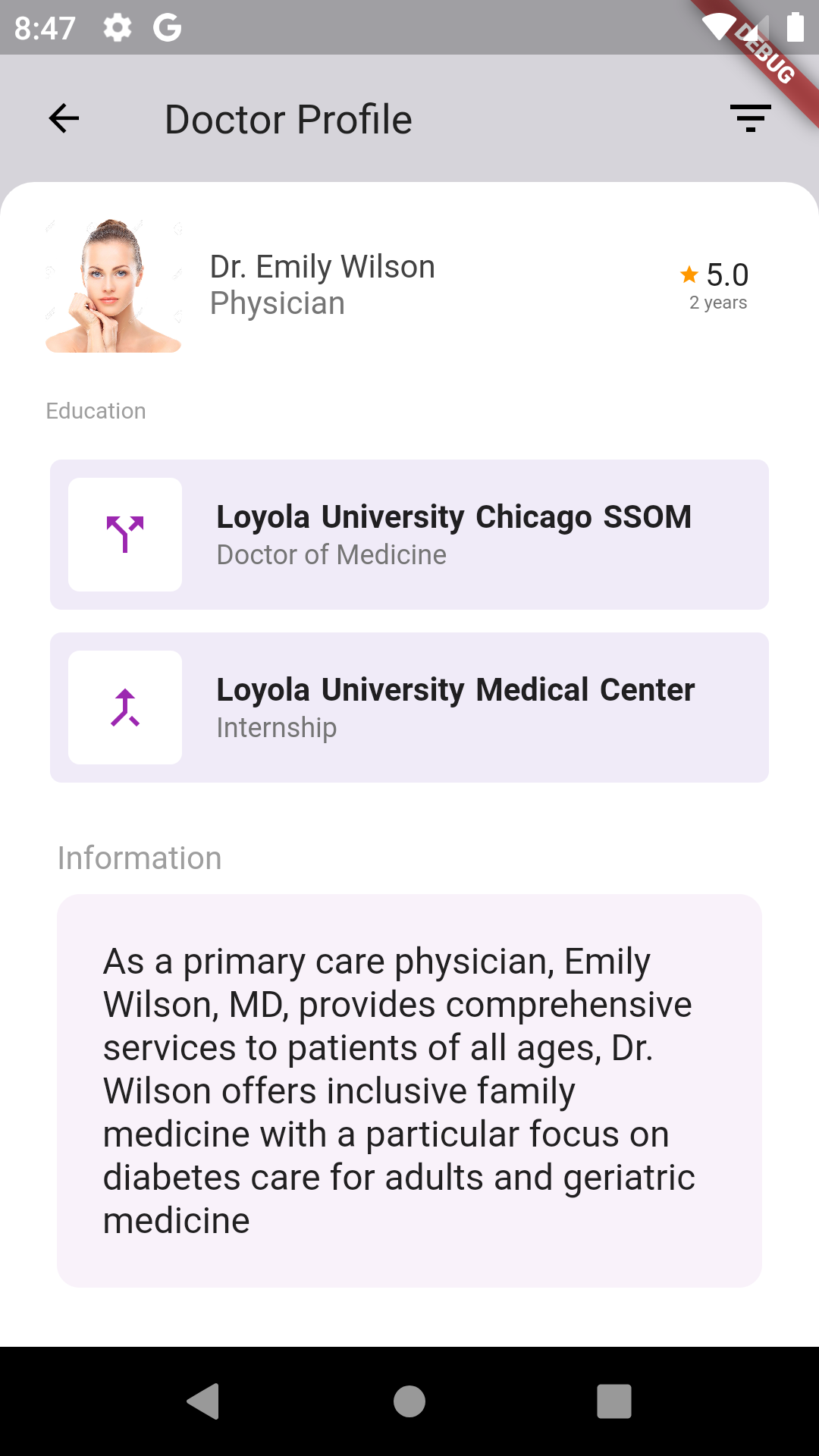
Task: Select the Information section heading
Action: pyautogui.click(x=138, y=858)
